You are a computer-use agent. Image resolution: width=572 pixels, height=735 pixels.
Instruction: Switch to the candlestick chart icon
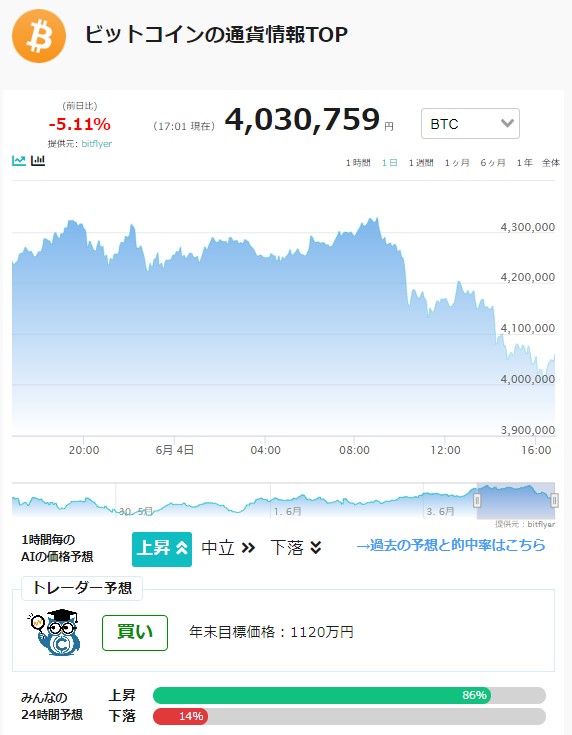click(x=38, y=161)
